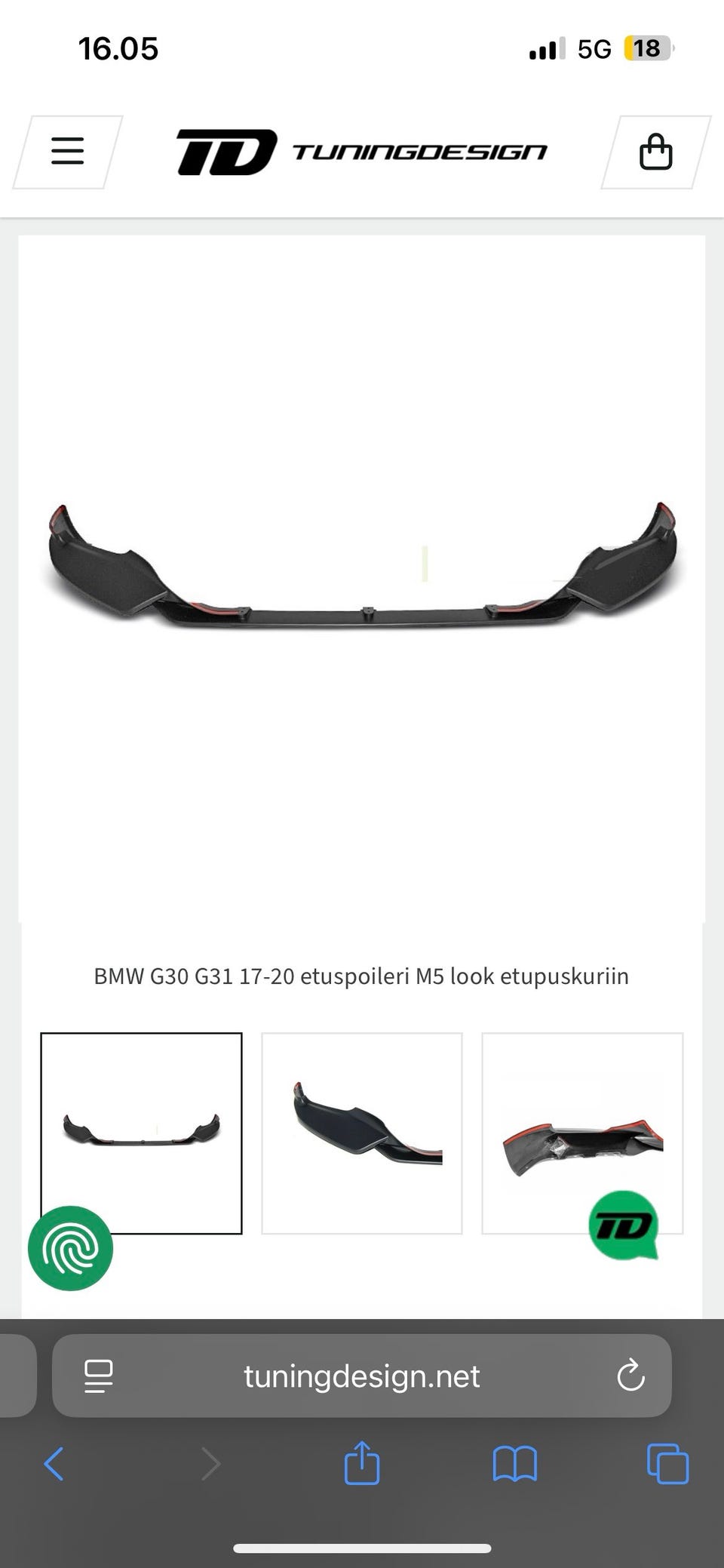View the second thumbnail of spoiler corner

point(362,1133)
